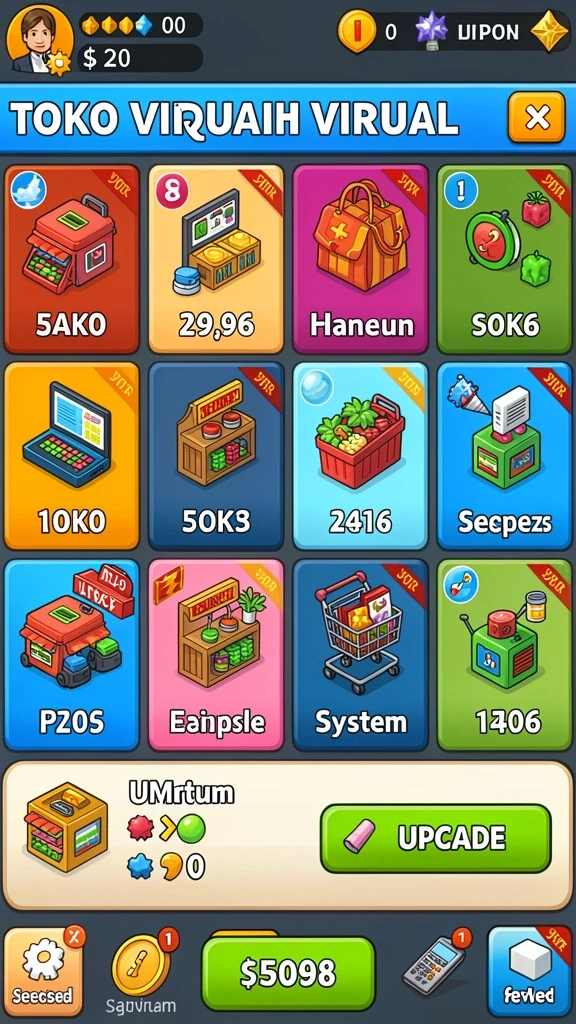Open the 1406 green machine card
This screenshot has height=1024, width=576.
point(505,654)
